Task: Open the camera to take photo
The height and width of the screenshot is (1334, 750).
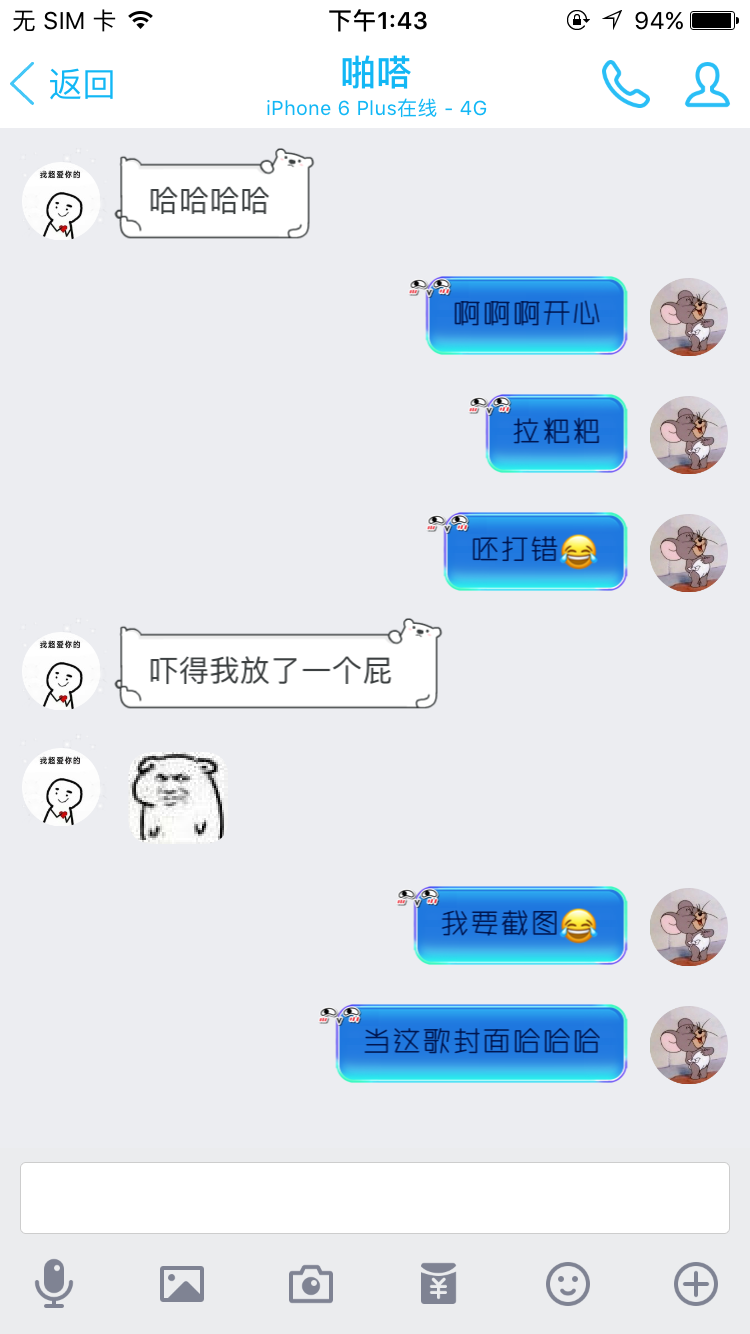Action: tap(310, 1283)
